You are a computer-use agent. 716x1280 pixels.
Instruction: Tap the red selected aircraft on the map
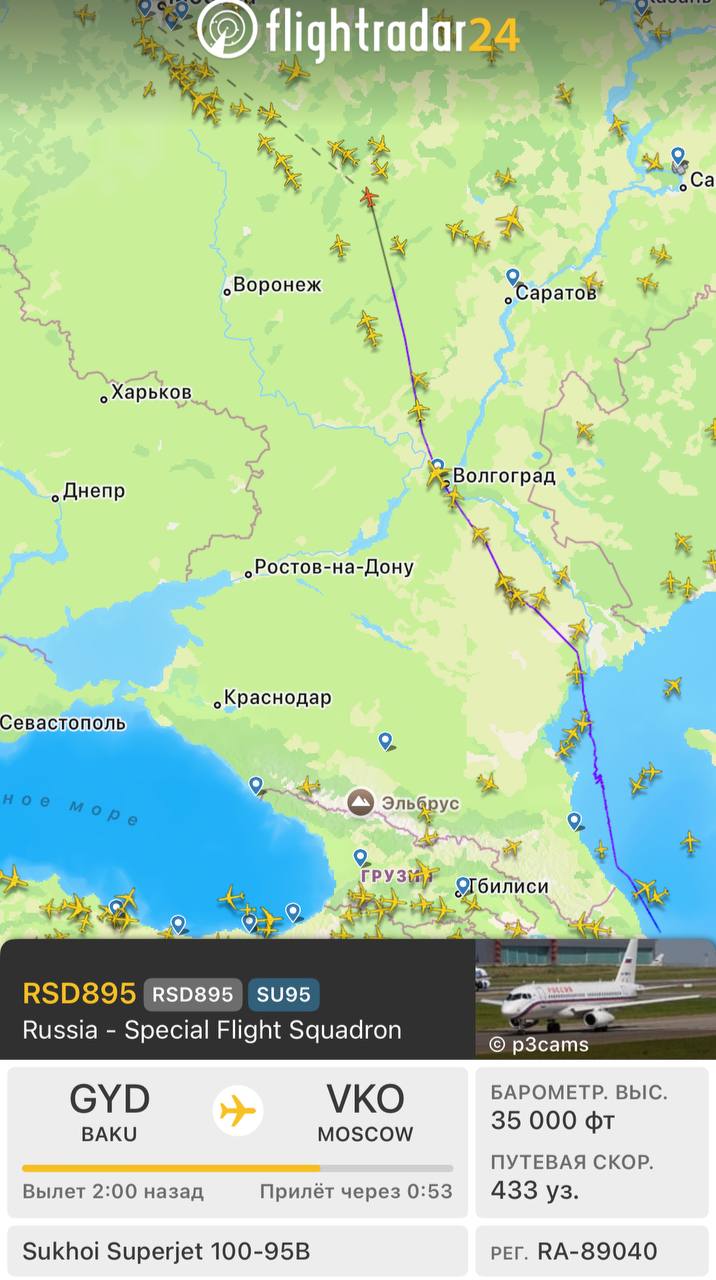[370, 196]
